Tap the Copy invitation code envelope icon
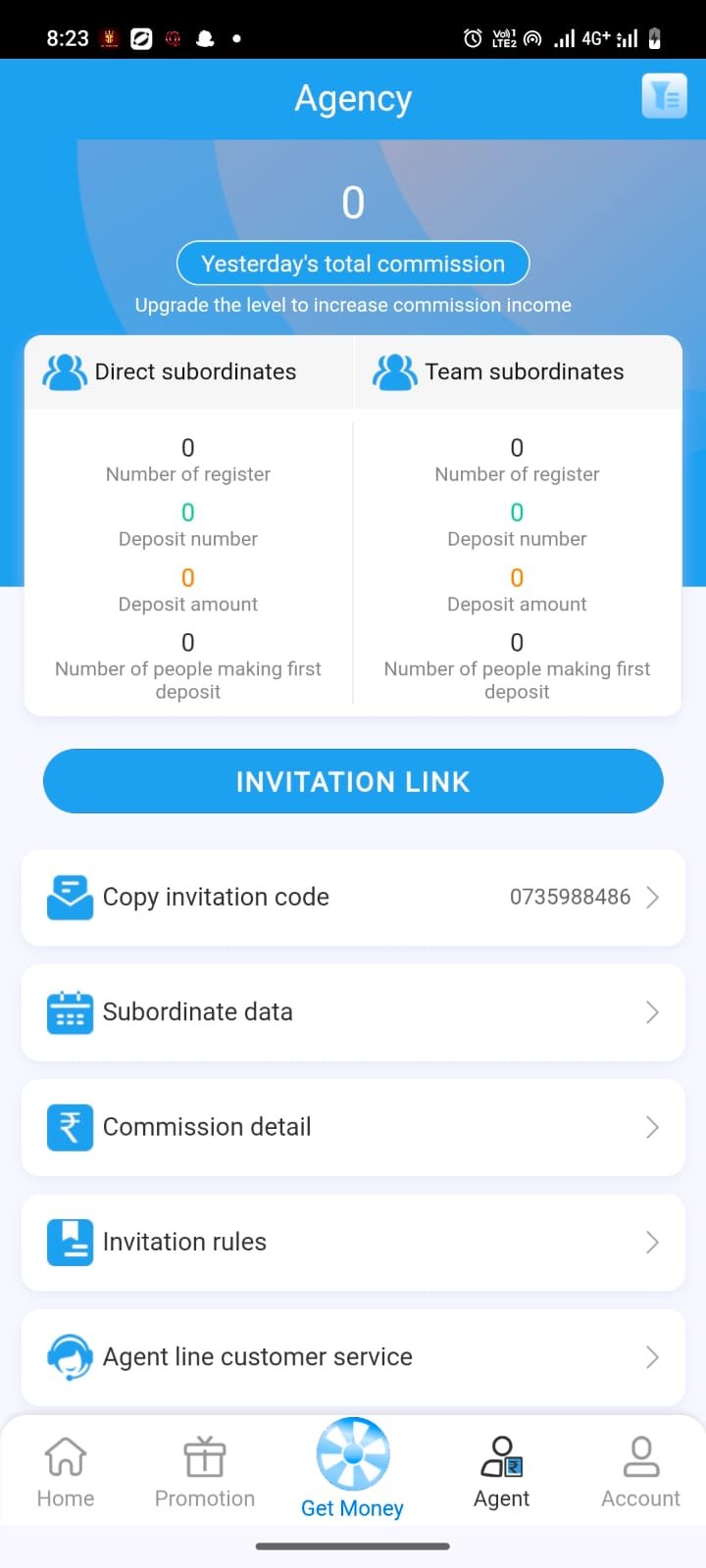This screenshot has height=1568, width=706. (x=69, y=897)
